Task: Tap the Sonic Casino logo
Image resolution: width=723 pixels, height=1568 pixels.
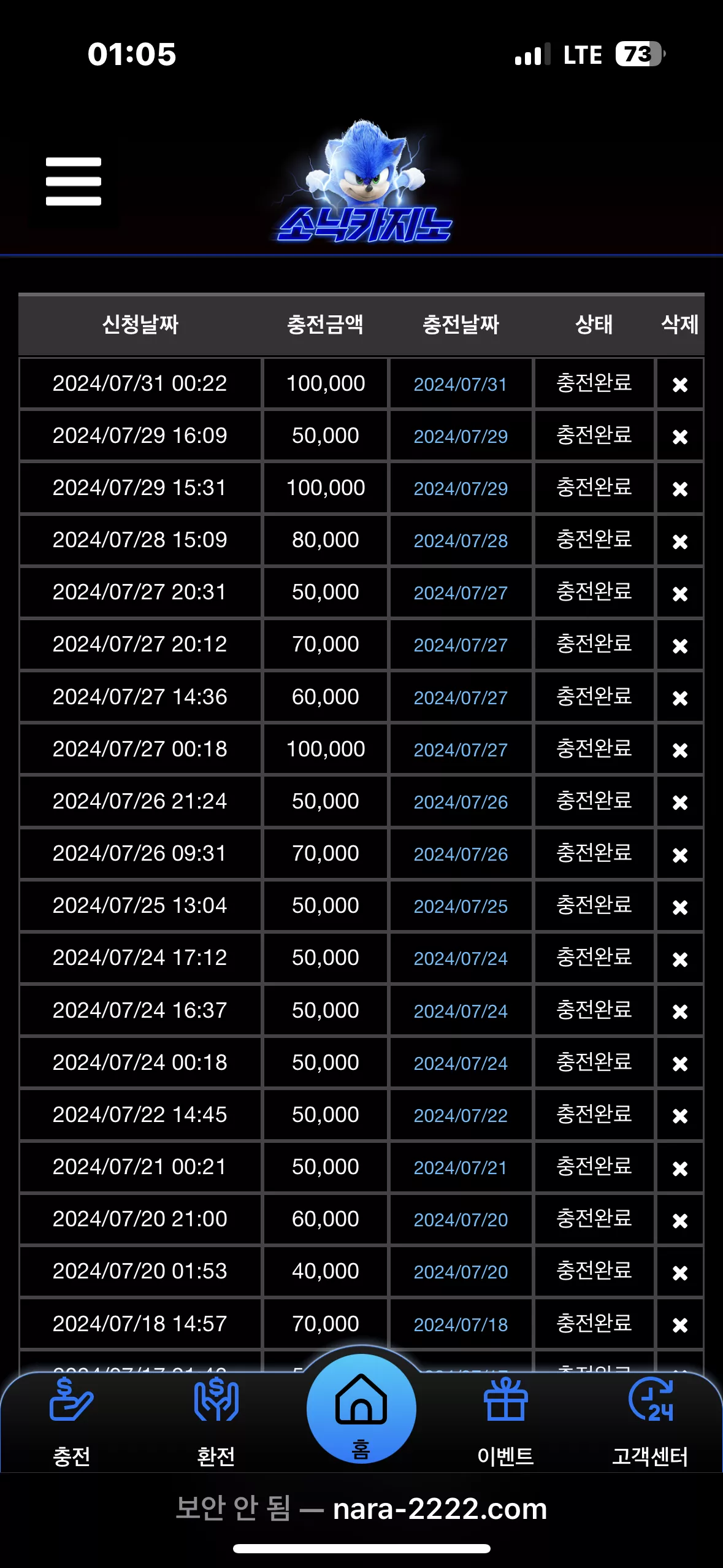Action: (x=364, y=182)
